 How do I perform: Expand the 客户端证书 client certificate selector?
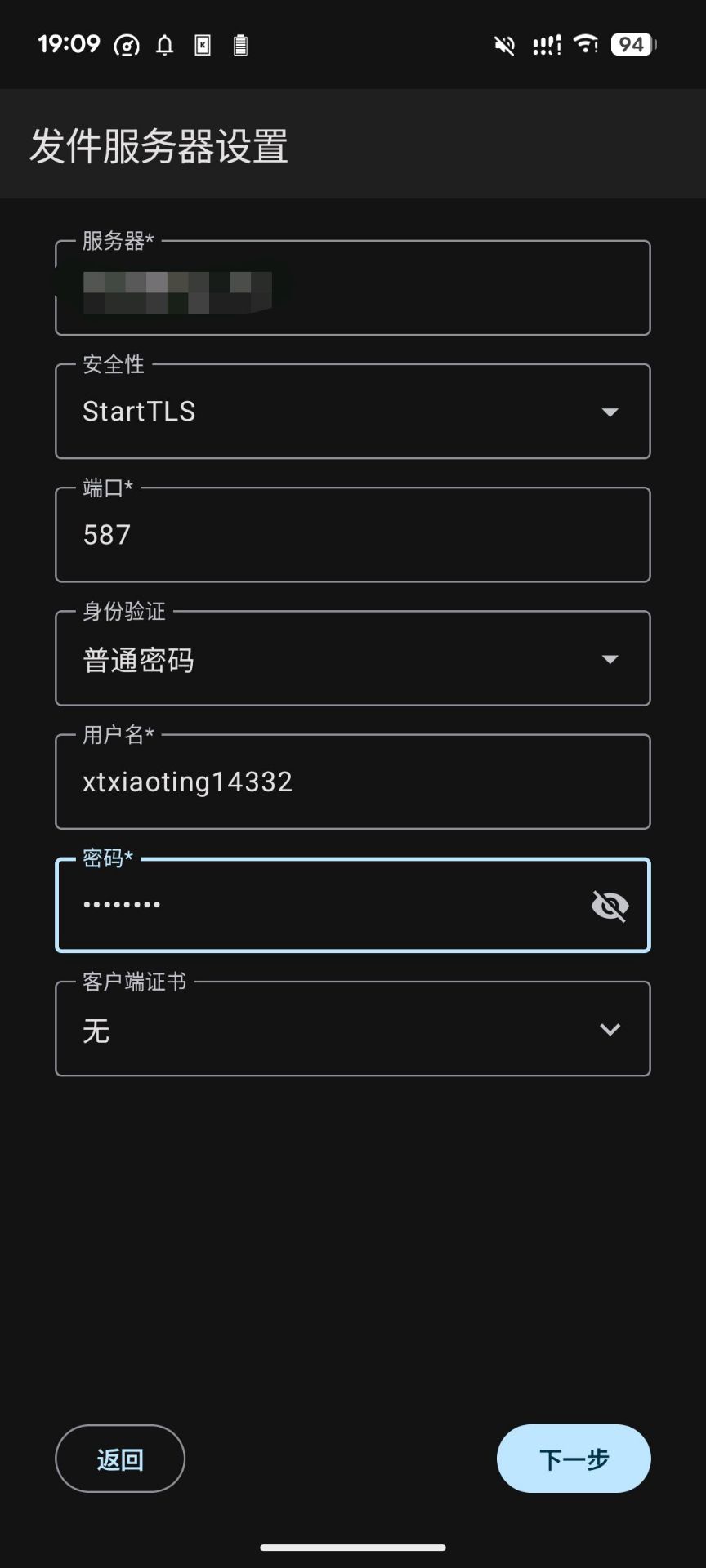(x=353, y=1029)
